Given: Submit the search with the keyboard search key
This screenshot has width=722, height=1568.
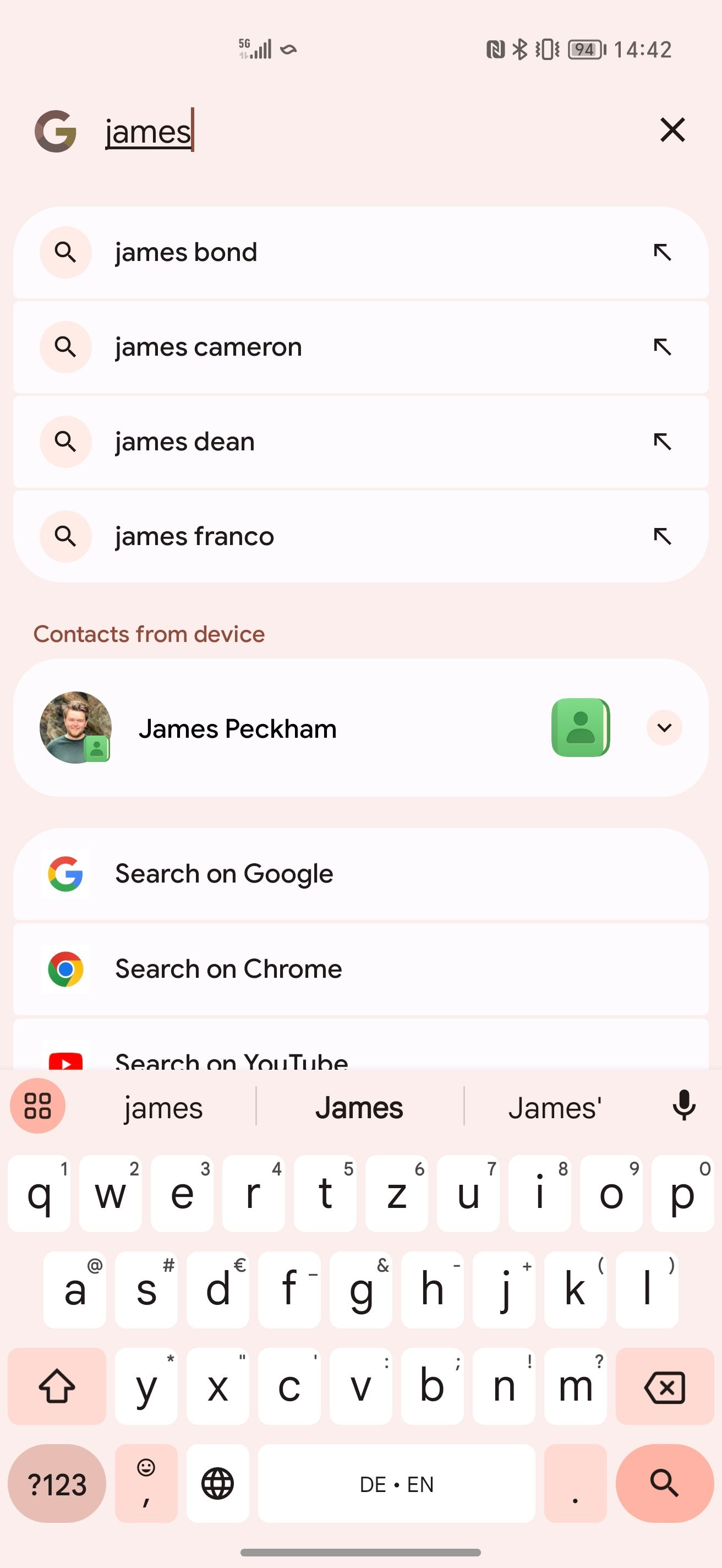Looking at the screenshot, I should (x=664, y=1483).
